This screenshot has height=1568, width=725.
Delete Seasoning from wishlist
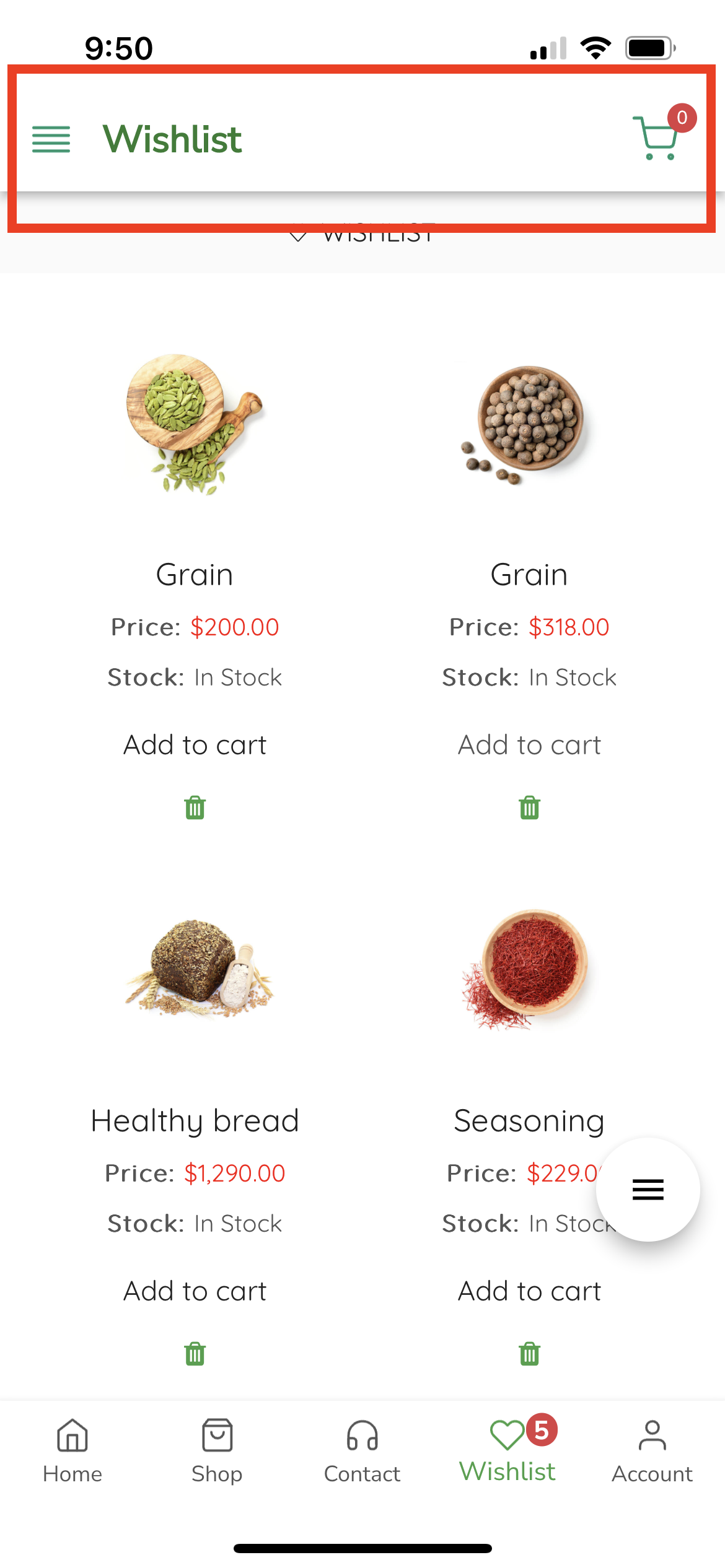[x=529, y=1354]
